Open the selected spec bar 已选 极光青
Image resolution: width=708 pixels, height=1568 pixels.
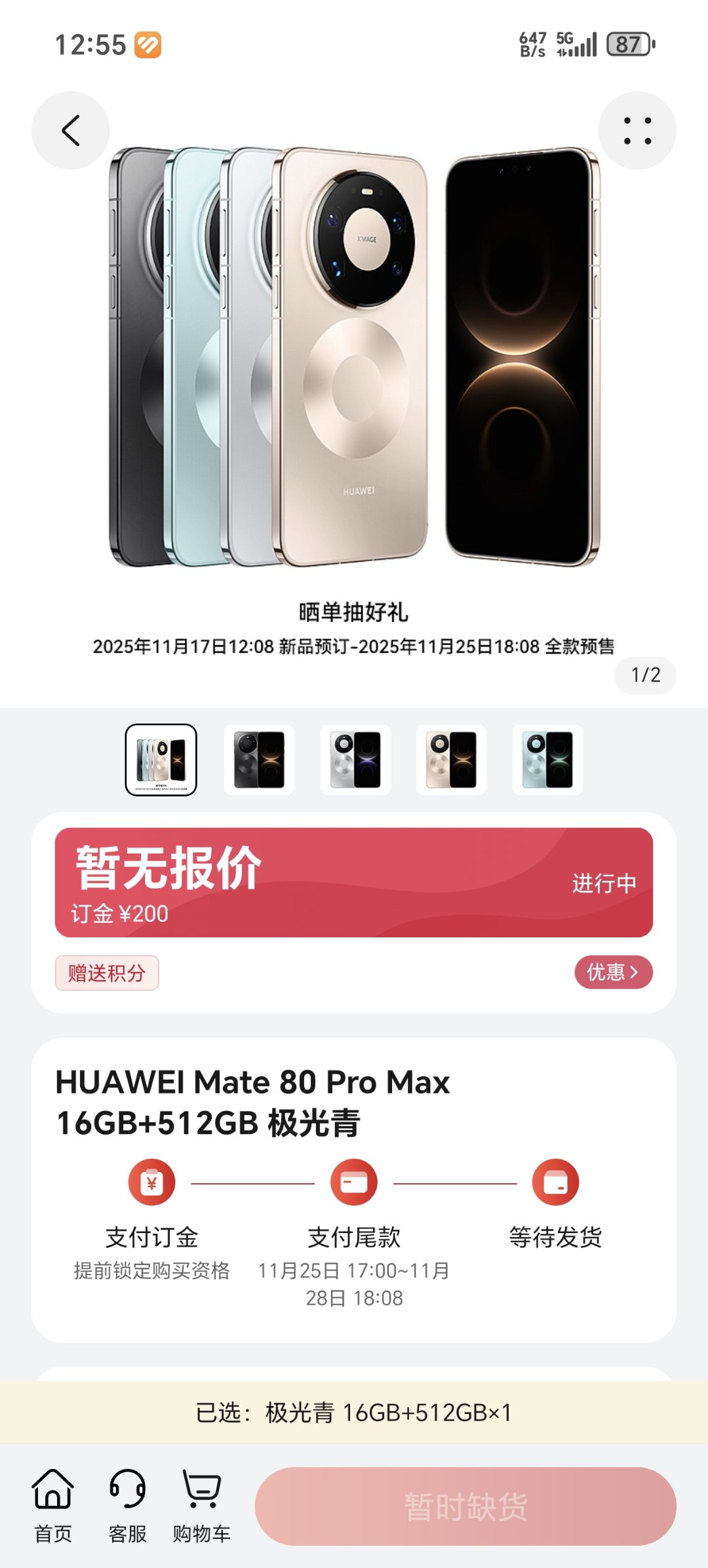click(354, 1412)
